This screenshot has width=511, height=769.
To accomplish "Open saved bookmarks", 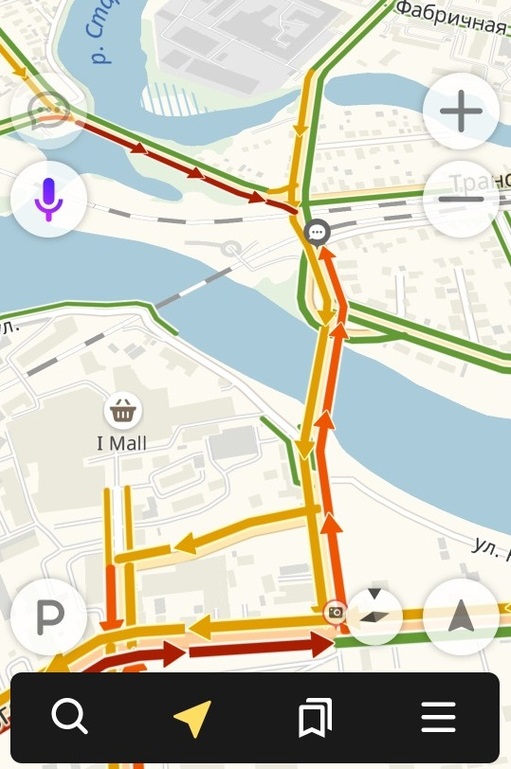I will [315, 718].
